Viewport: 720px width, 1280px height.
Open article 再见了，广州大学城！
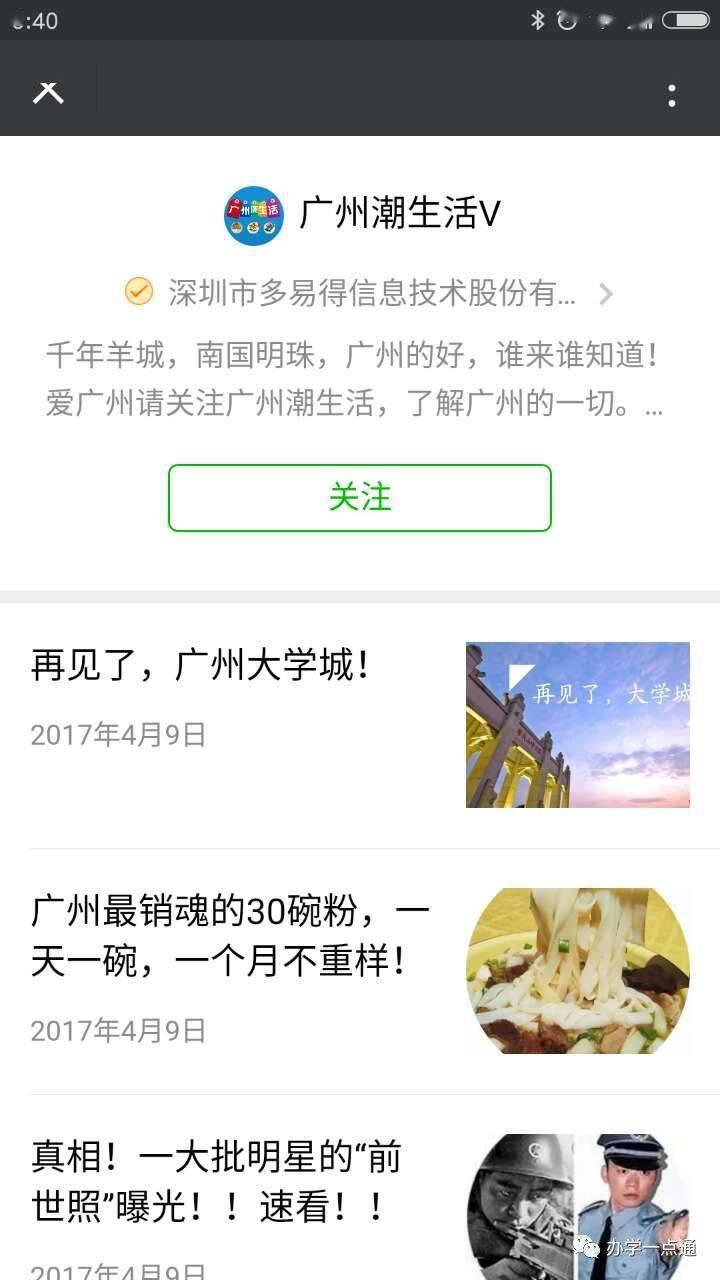tap(202, 665)
